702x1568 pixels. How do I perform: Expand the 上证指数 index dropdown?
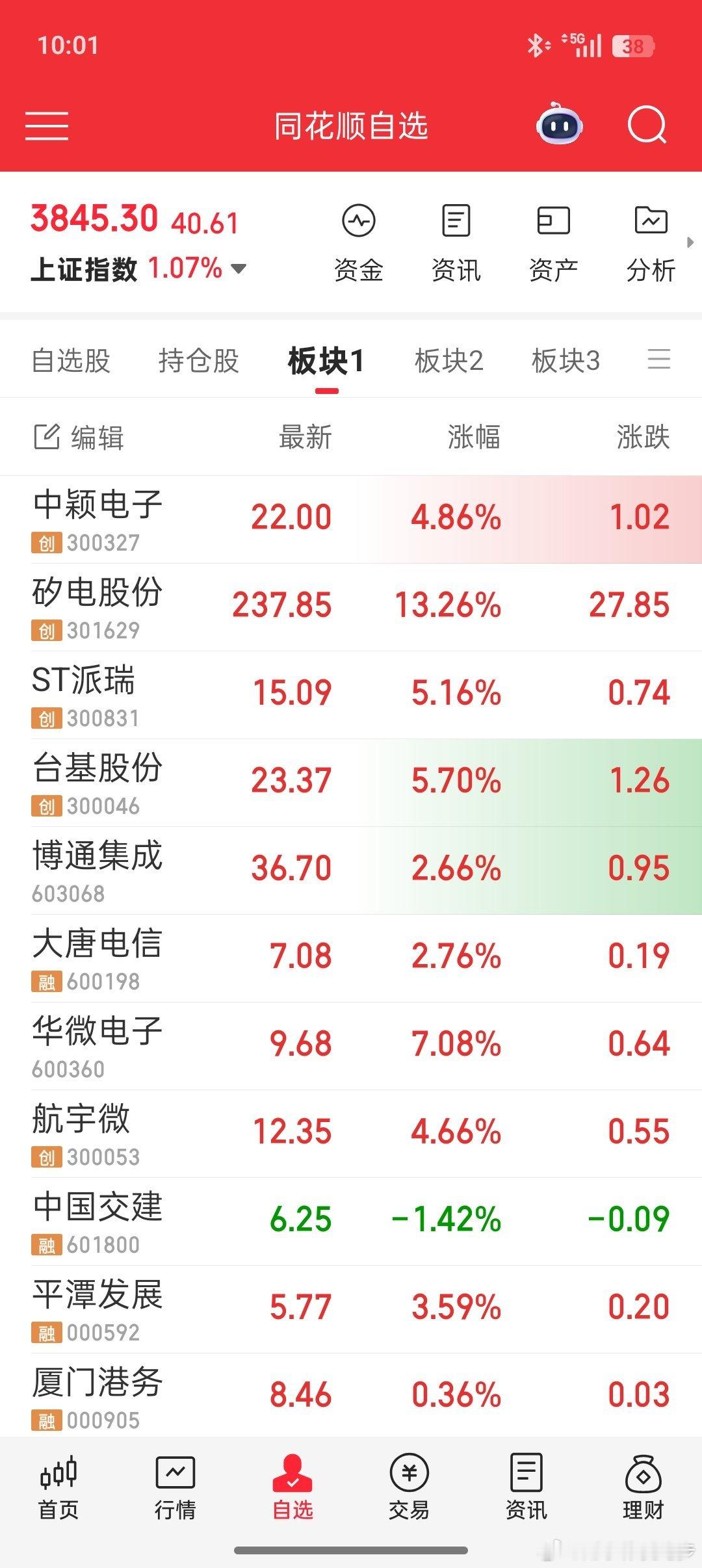pos(239,268)
